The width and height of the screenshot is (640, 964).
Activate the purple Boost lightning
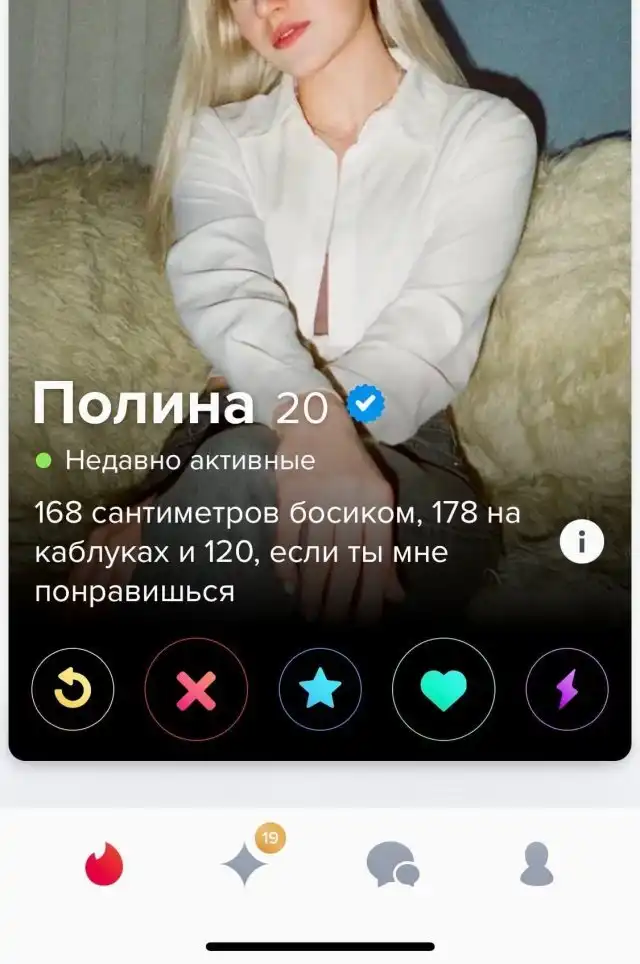click(x=566, y=690)
